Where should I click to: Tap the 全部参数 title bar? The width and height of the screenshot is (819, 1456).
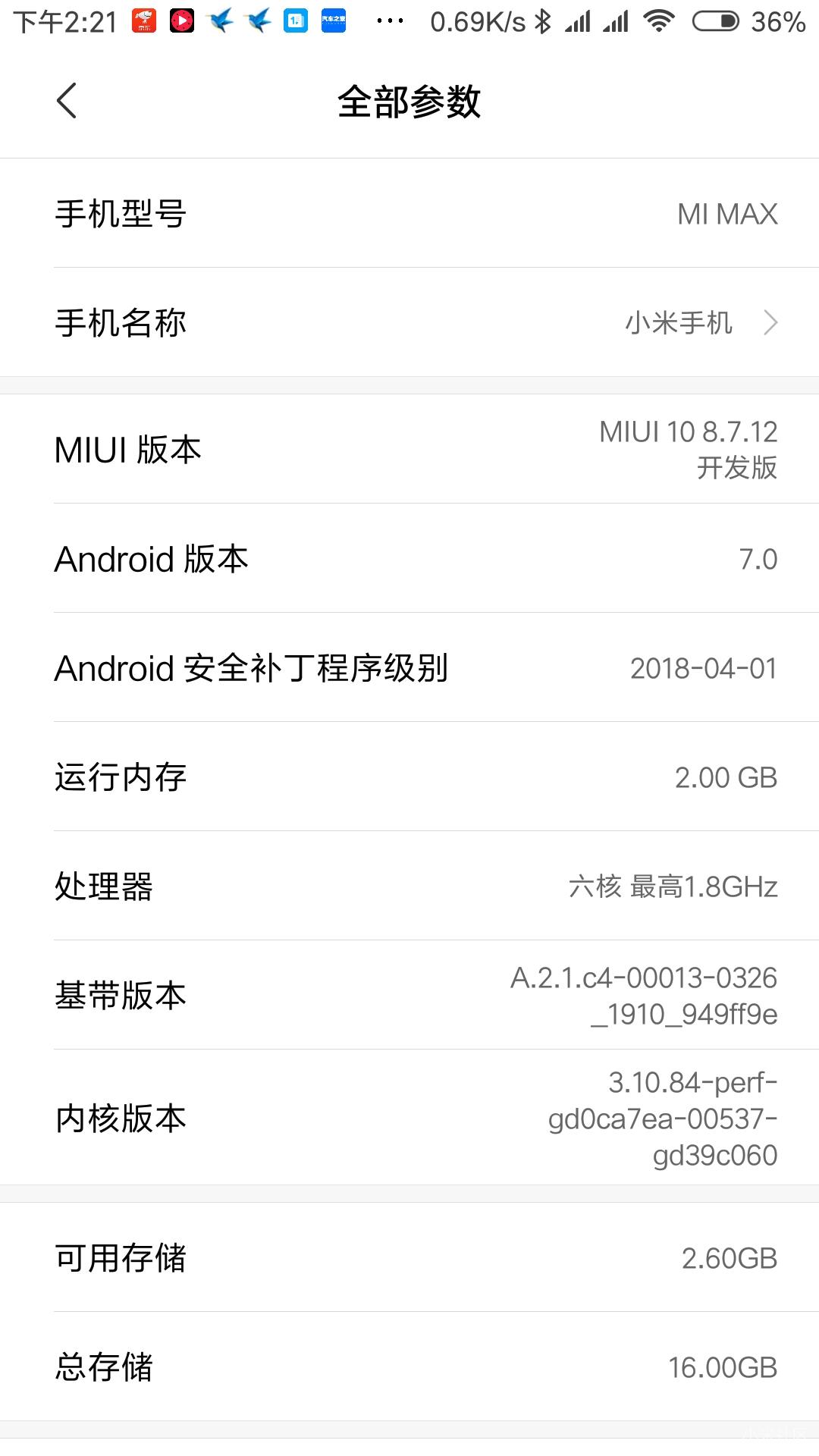coord(409,103)
